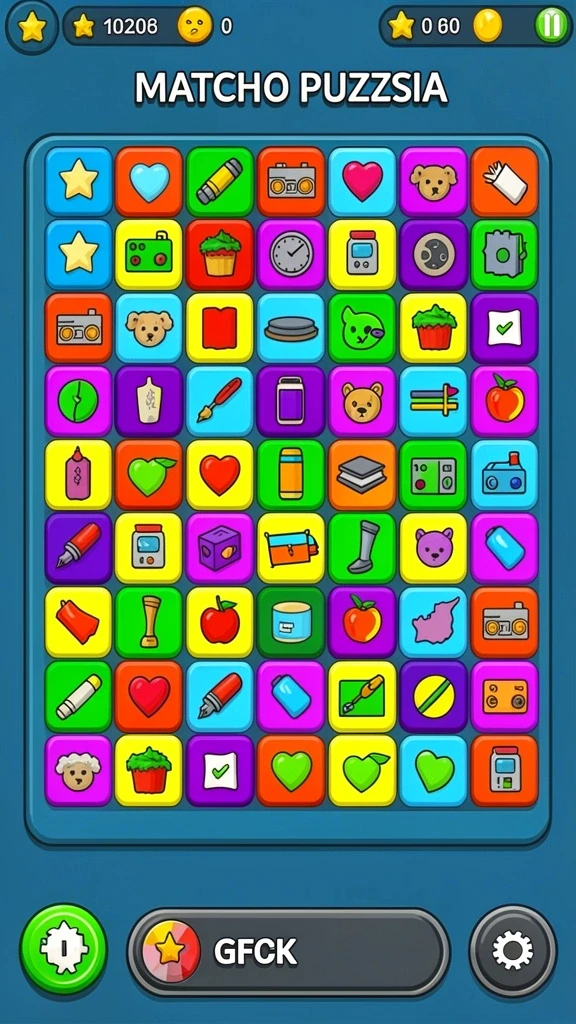Viewport: 576px width, 1024px height.
Task: Choose the stacked books tile on orange
Action: point(362,475)
